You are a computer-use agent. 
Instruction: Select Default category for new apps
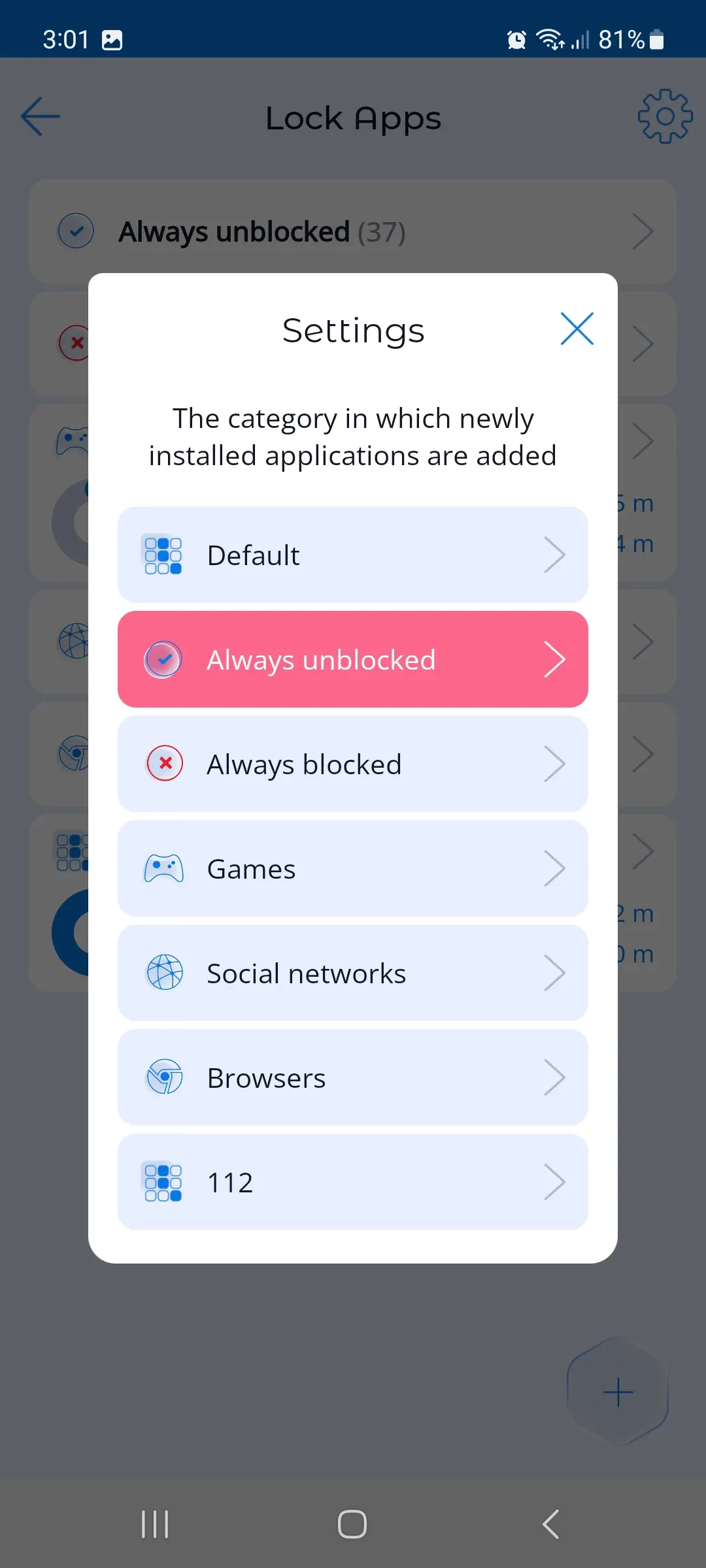[353, 555]
